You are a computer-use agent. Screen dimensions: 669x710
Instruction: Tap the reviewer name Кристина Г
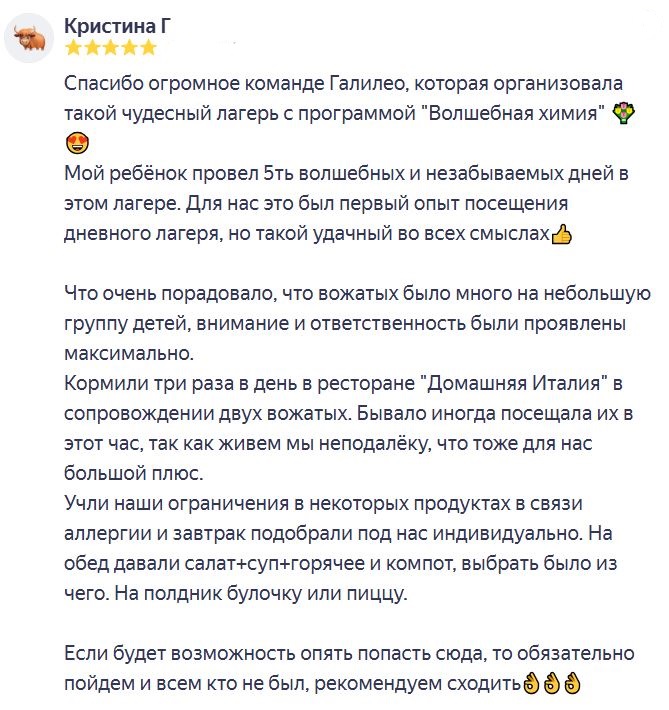point(117,26)
